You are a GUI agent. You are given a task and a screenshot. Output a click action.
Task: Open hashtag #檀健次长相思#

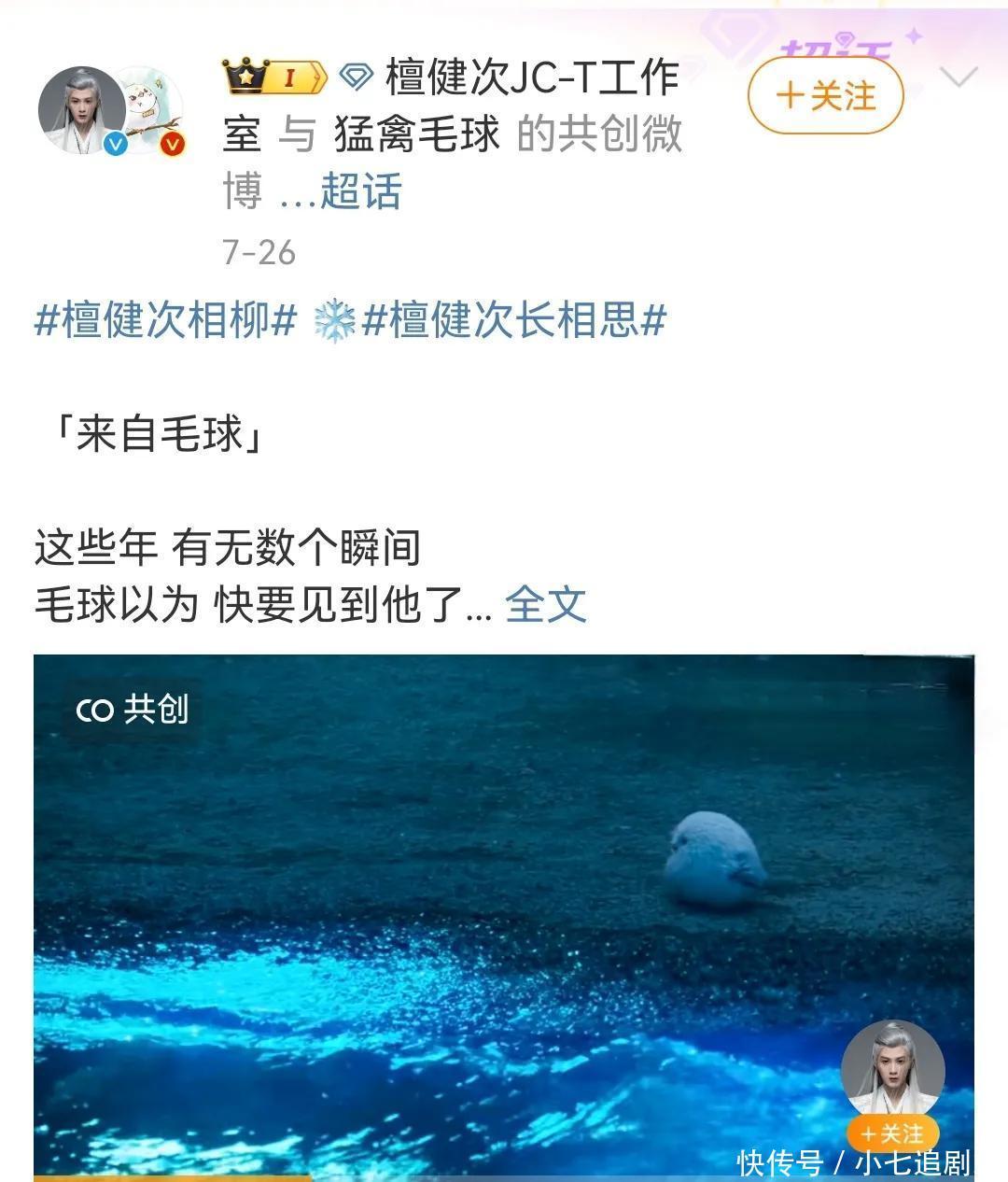point(514,320)
